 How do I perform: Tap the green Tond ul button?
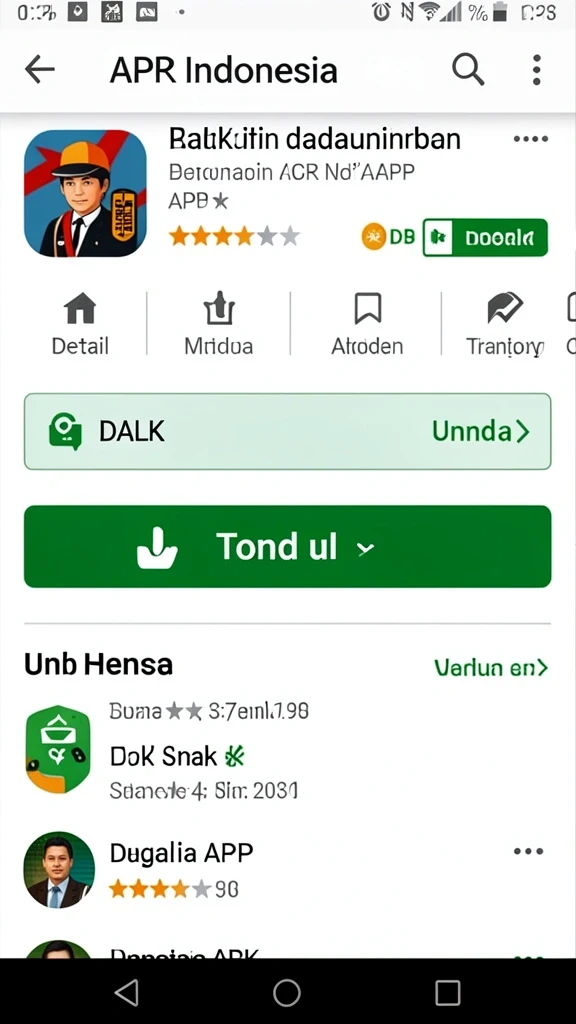point(287,546)
